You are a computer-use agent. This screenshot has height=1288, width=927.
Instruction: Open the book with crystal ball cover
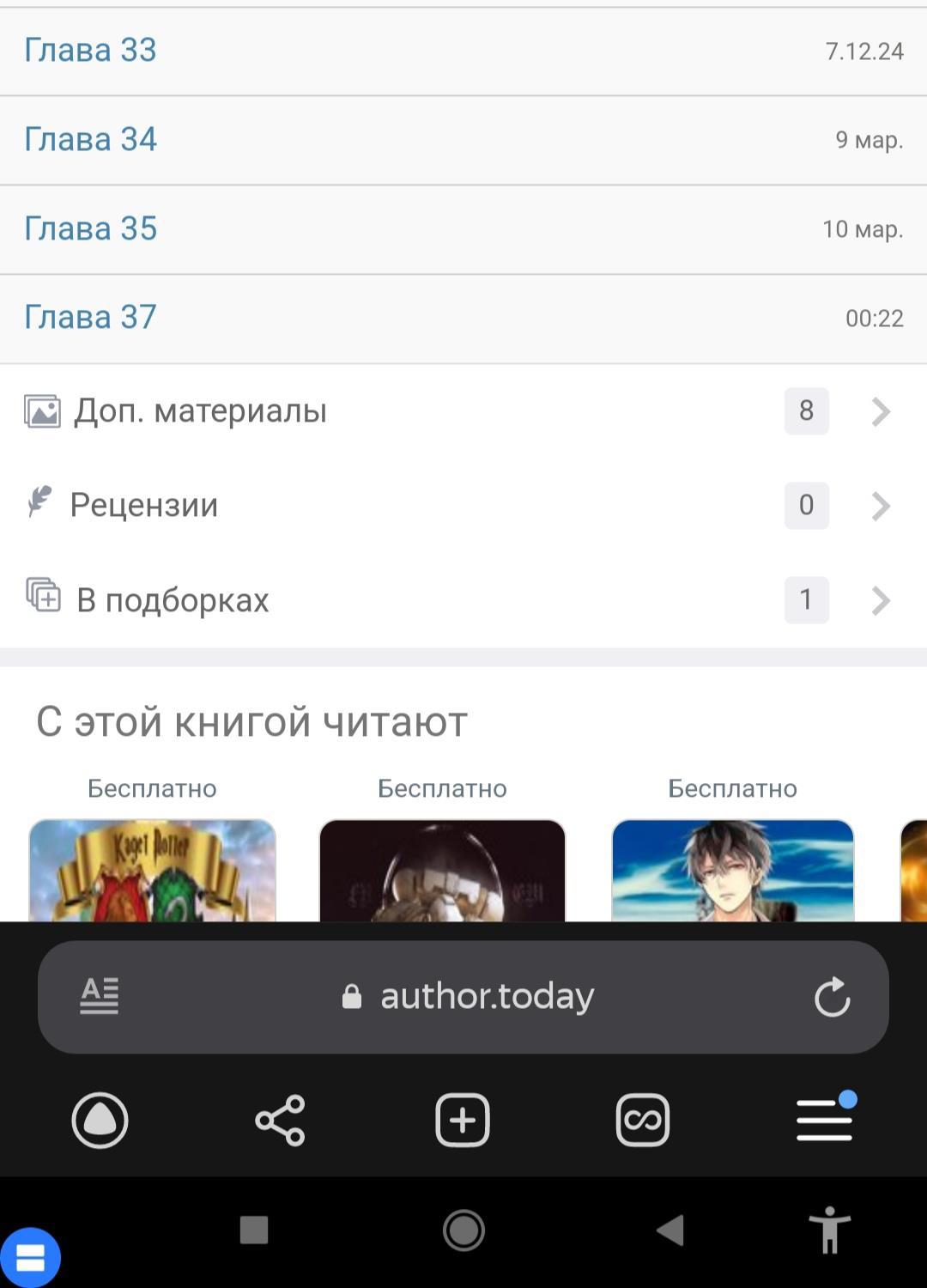(442, 870)
